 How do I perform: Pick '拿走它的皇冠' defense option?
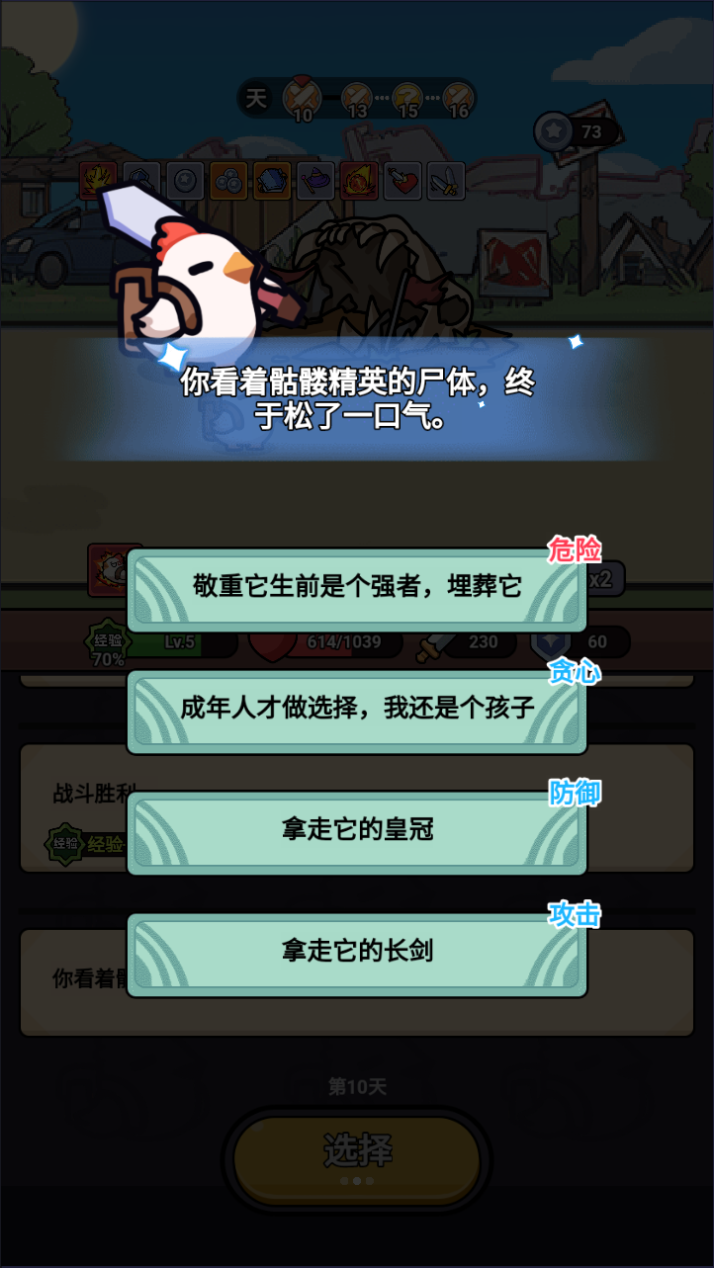pos(357,831)
